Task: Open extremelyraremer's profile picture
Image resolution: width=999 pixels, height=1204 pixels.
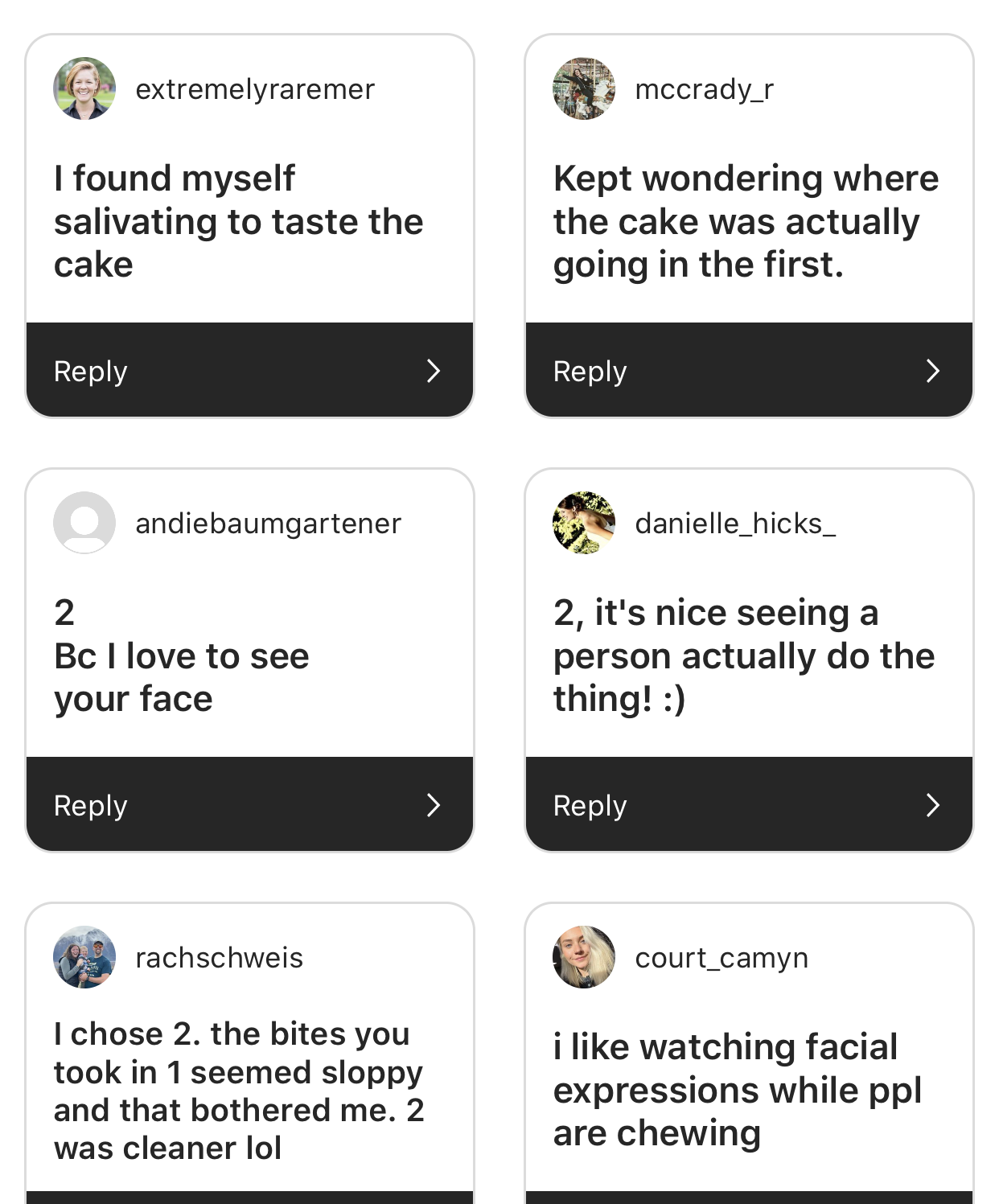Action: 84,88
